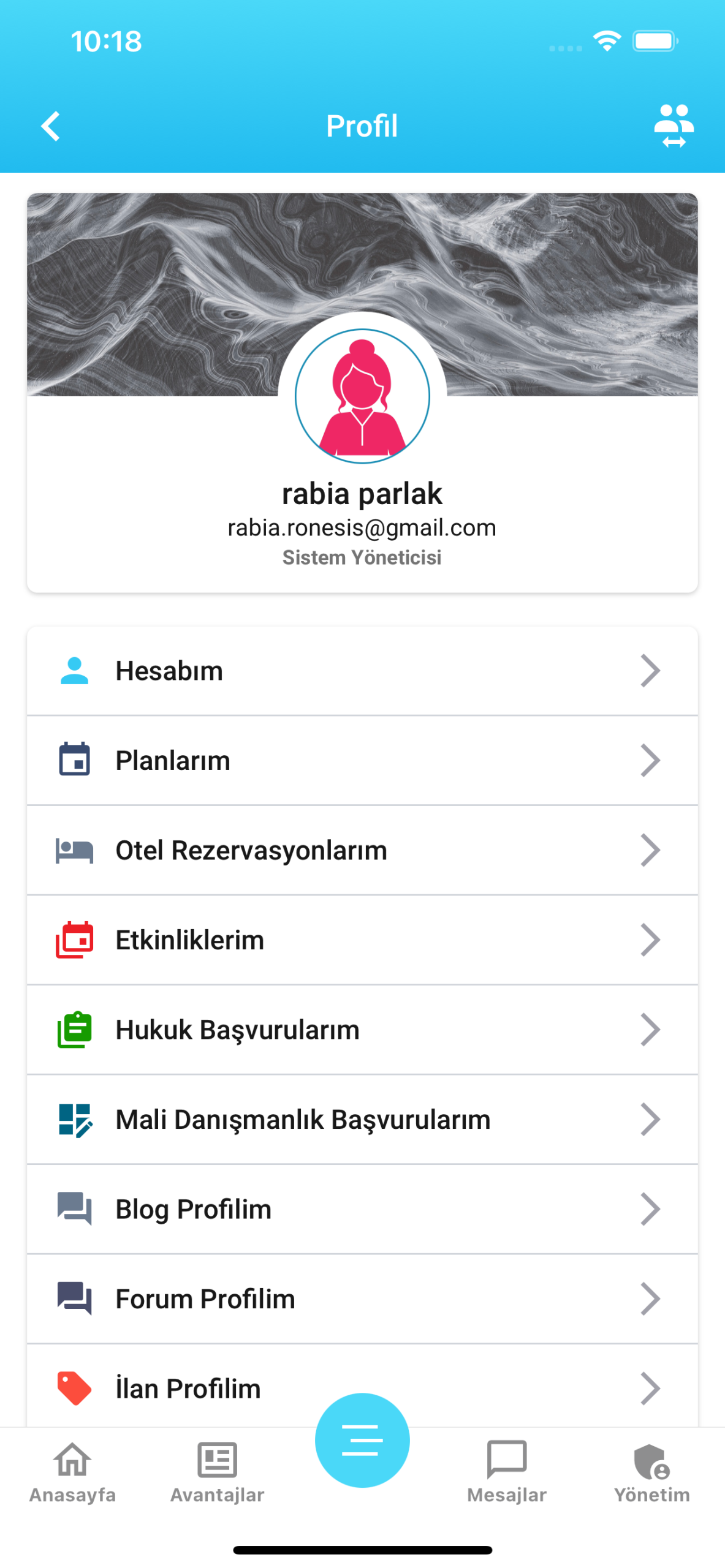This screenshot has height=1568, width=725.
Task: Open Forum Profilim
Action: (362, 1298)
